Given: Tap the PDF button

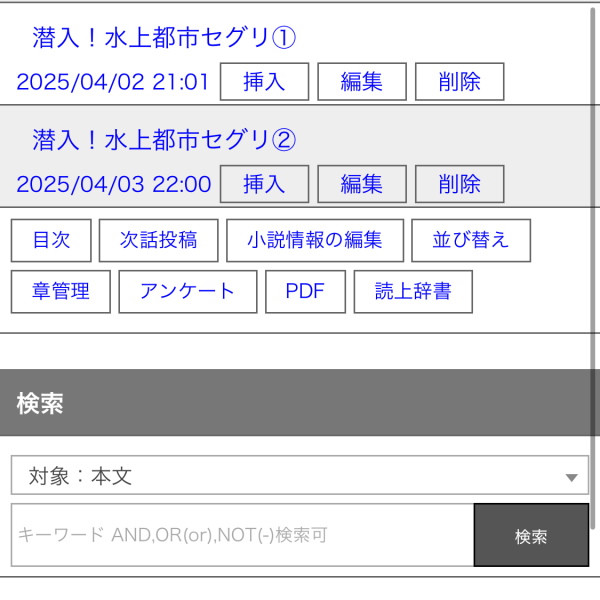Looking at the screenshot, I should pos(305,292).
